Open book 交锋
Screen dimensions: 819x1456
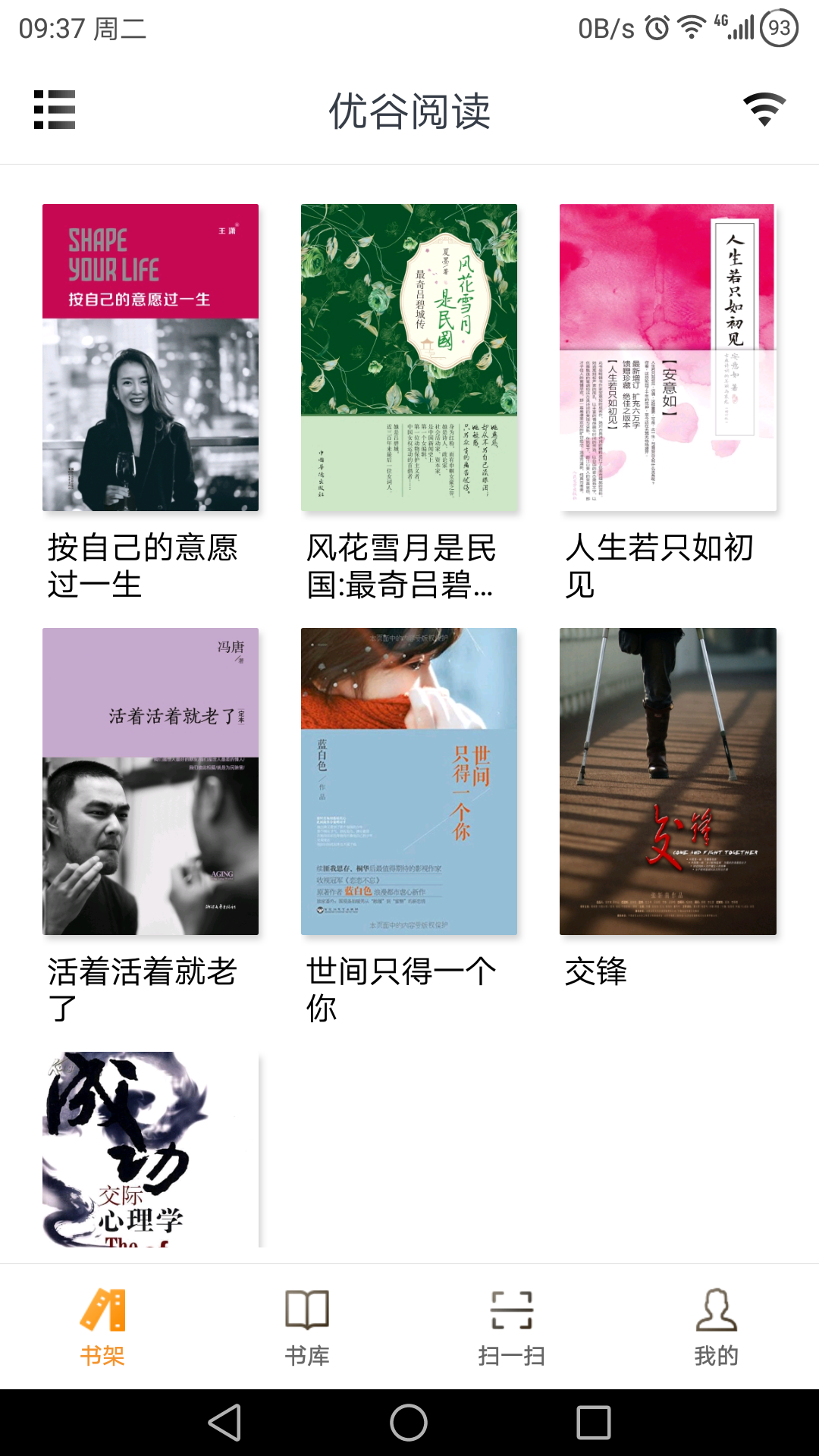pos(667,781)
